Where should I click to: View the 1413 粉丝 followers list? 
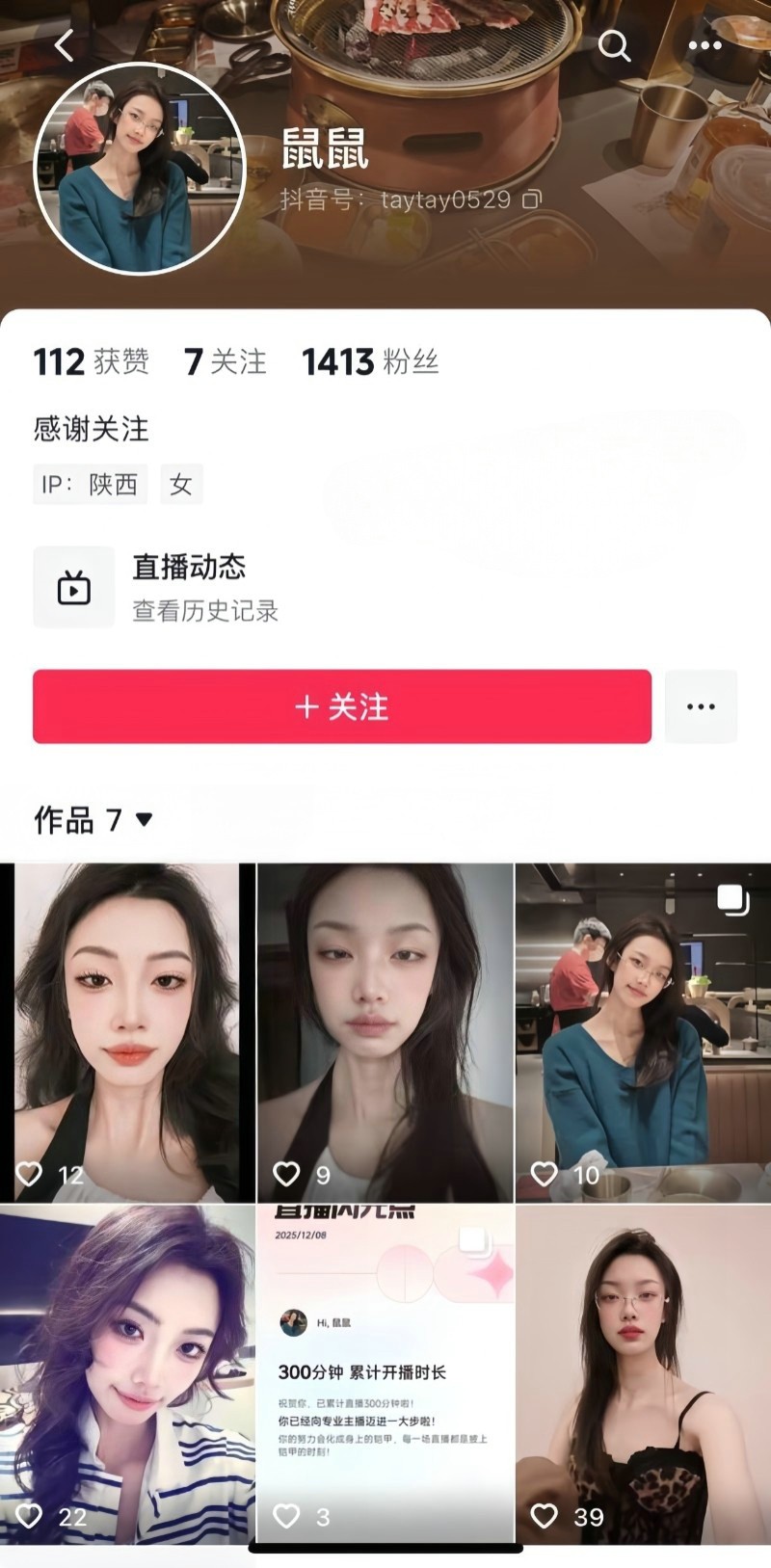pyautogui.click(x=370, y=361)
